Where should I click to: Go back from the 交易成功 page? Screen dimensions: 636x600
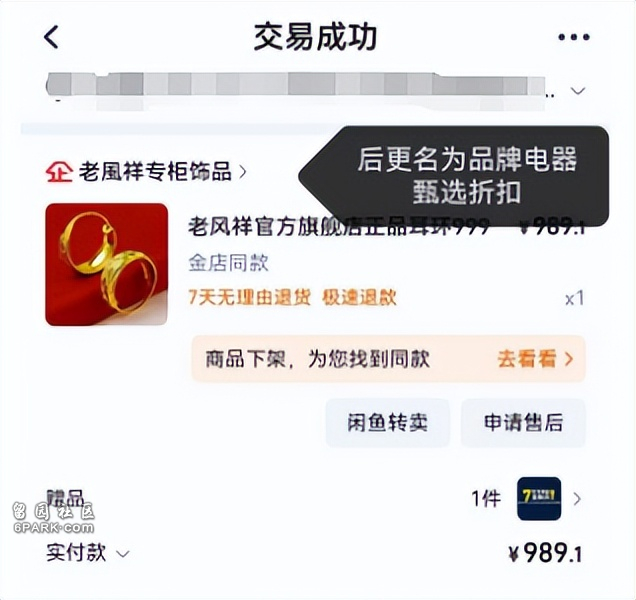52,38
